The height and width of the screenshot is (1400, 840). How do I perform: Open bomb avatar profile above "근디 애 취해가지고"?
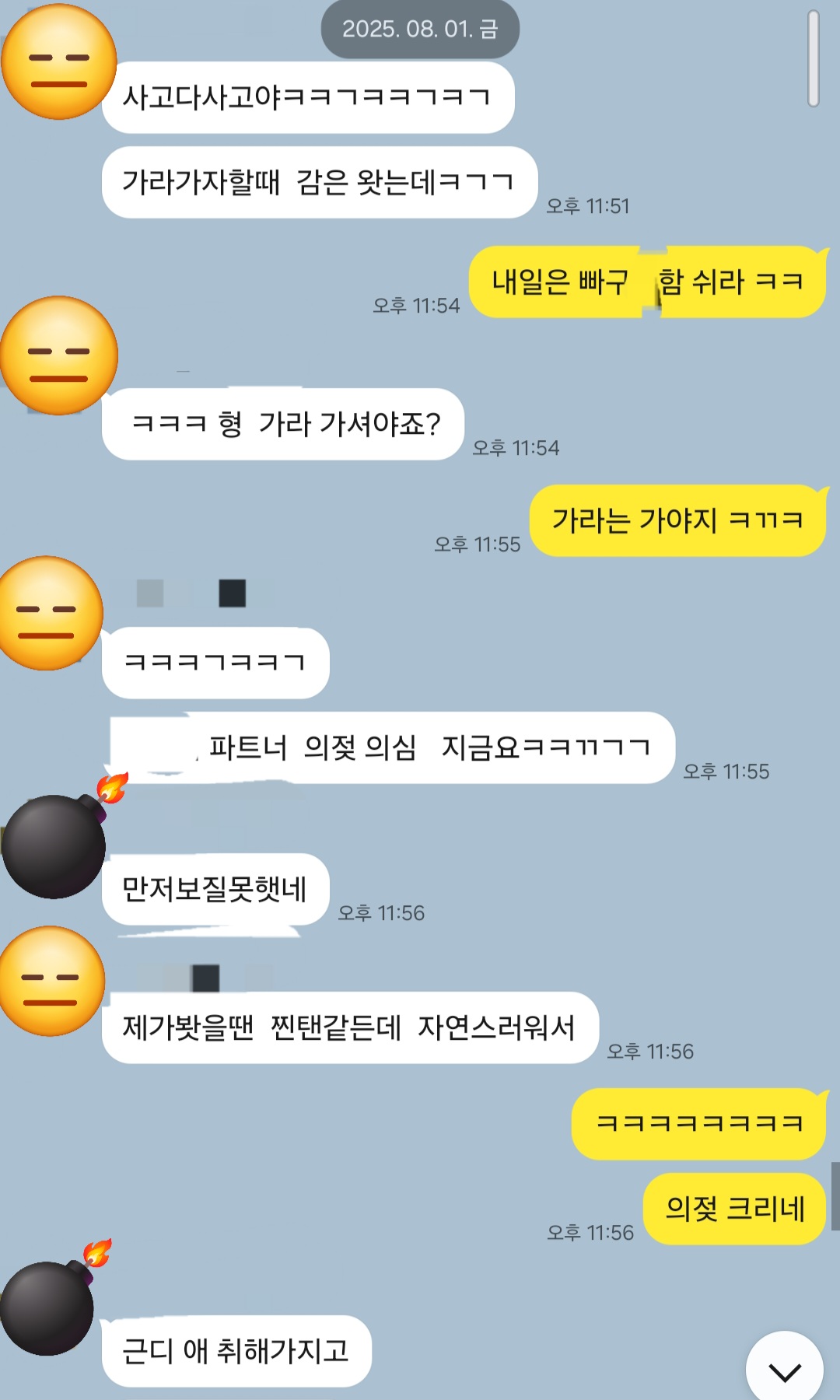coord(48,1307)
